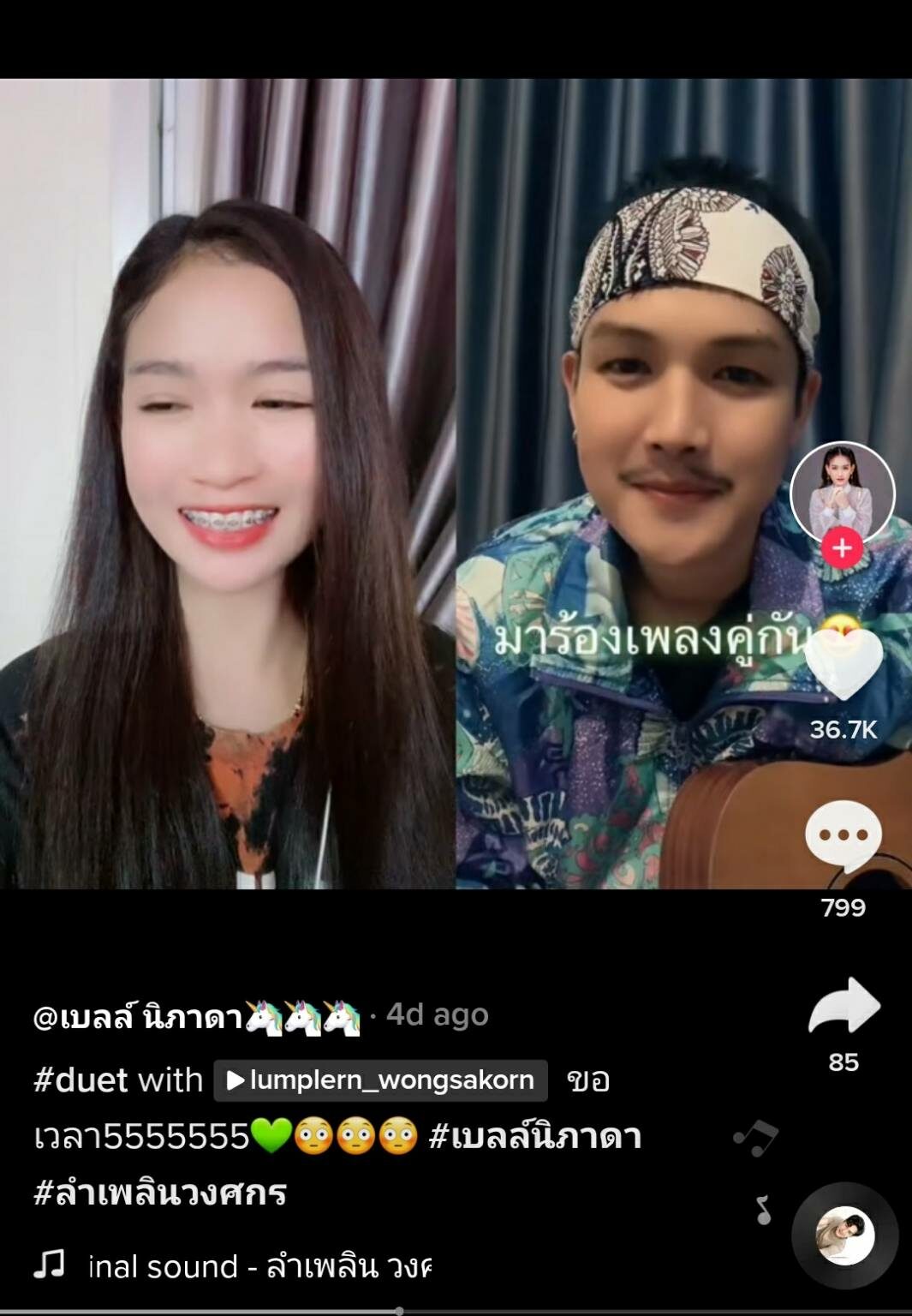Open the #duet hashtag
The image size is (912, 1316).
pyautogui.click(x=80, y=1080)
